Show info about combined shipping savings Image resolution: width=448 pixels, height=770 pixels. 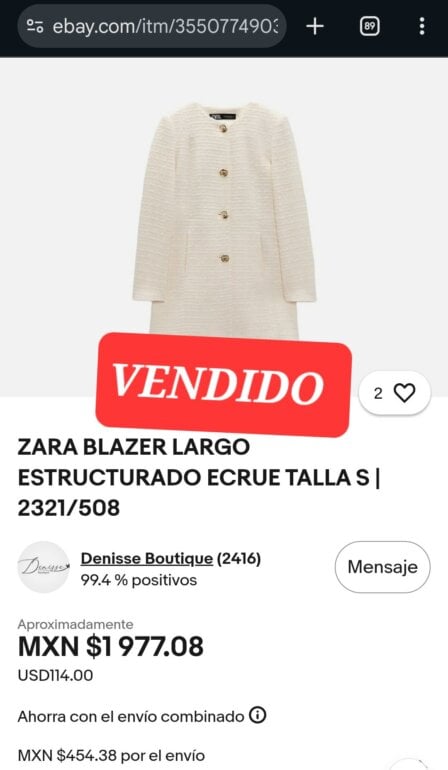[257, 715]
